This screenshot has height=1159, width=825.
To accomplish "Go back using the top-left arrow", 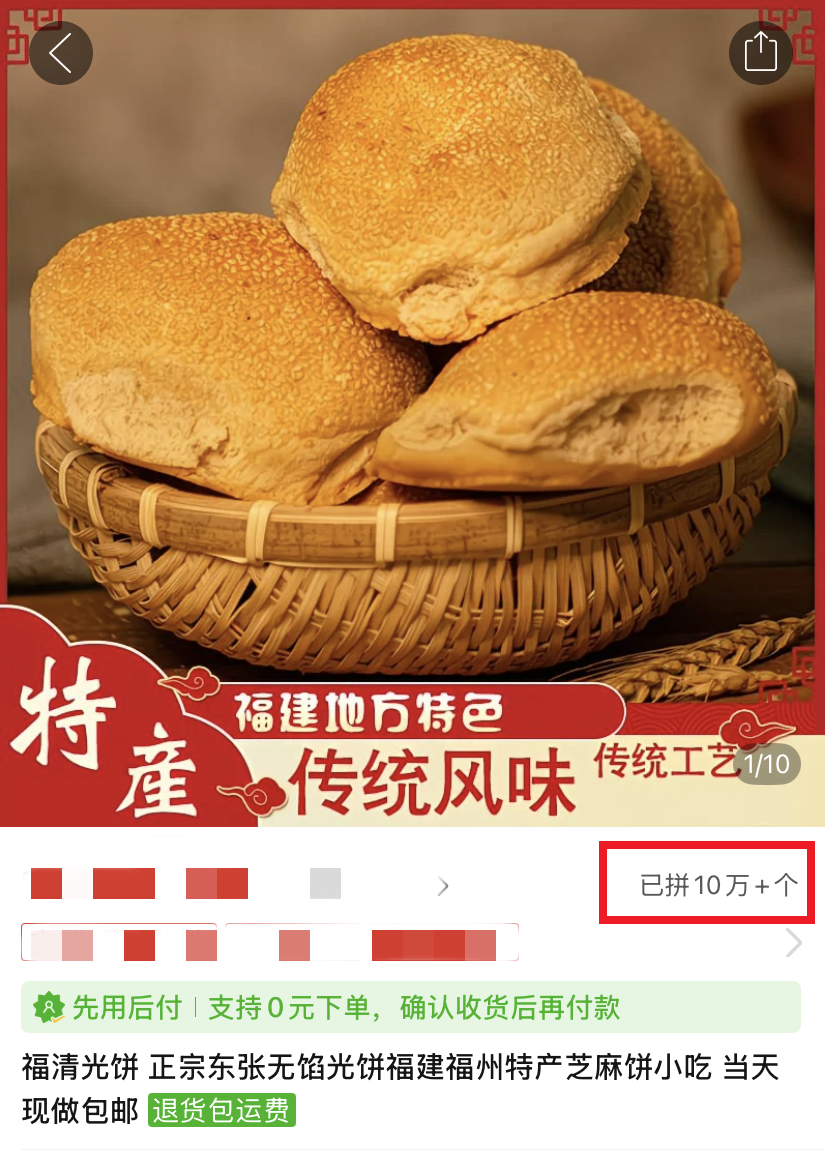I will pos(61,52).
